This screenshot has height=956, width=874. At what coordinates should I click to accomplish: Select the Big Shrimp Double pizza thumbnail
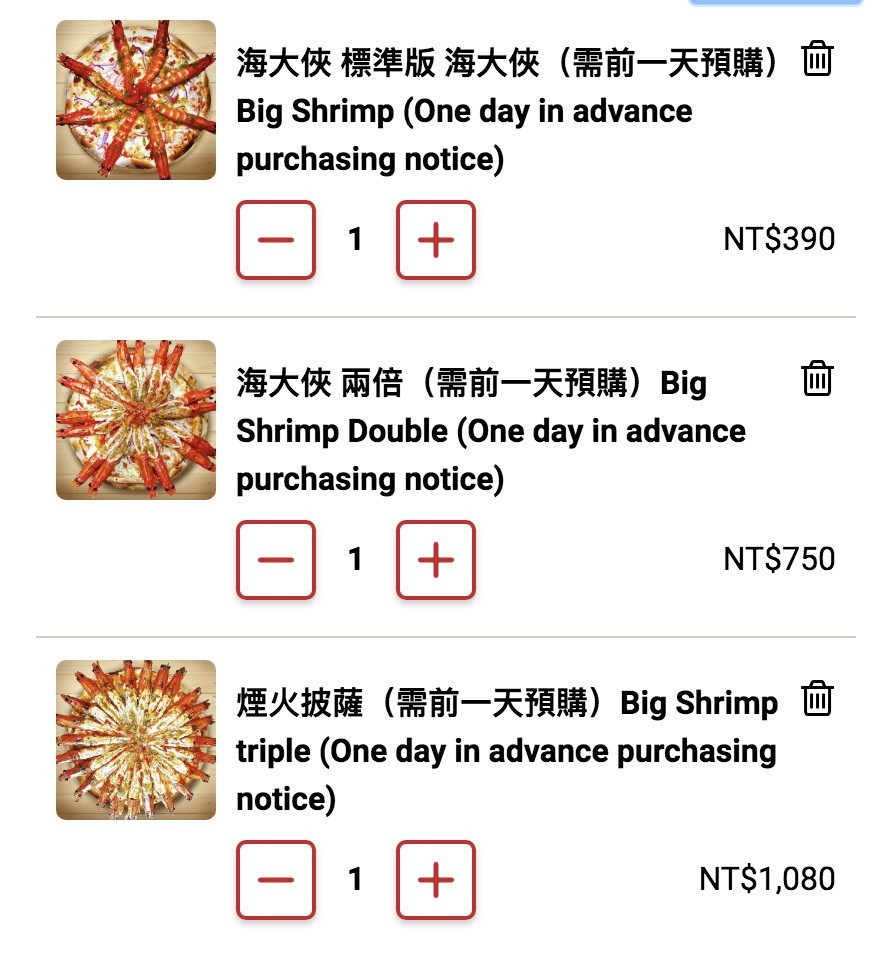pyautogui.click(x=135, y=420)
